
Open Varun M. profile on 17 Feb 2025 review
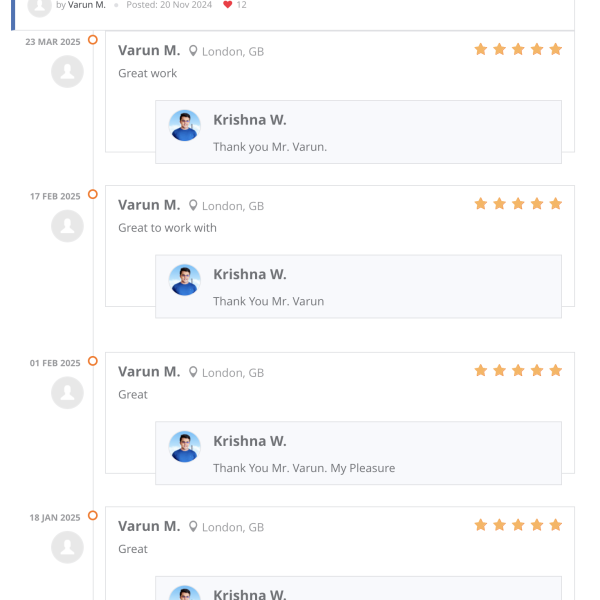click(x=149, y=205)
